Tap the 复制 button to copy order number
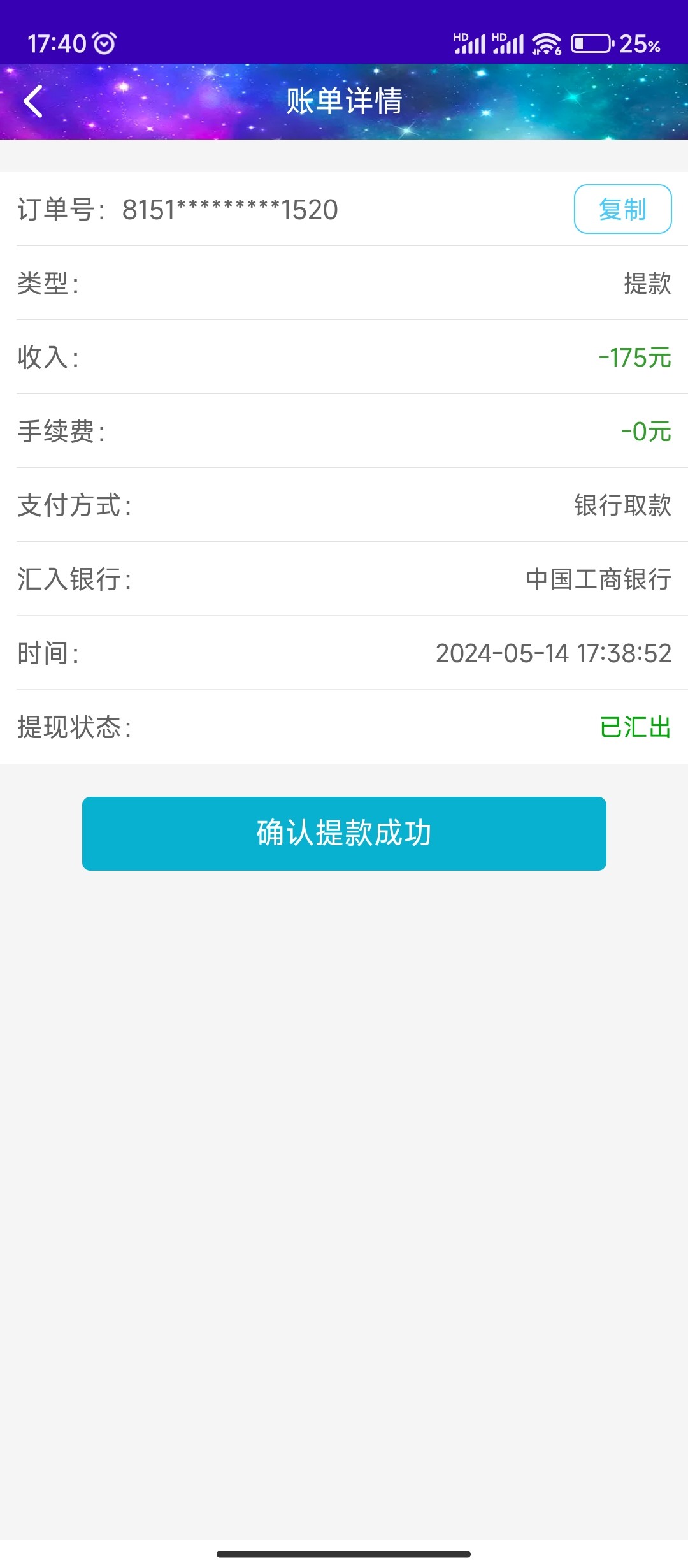The image size is (688, 1568). pyautogui.click(x=623, y=210)
